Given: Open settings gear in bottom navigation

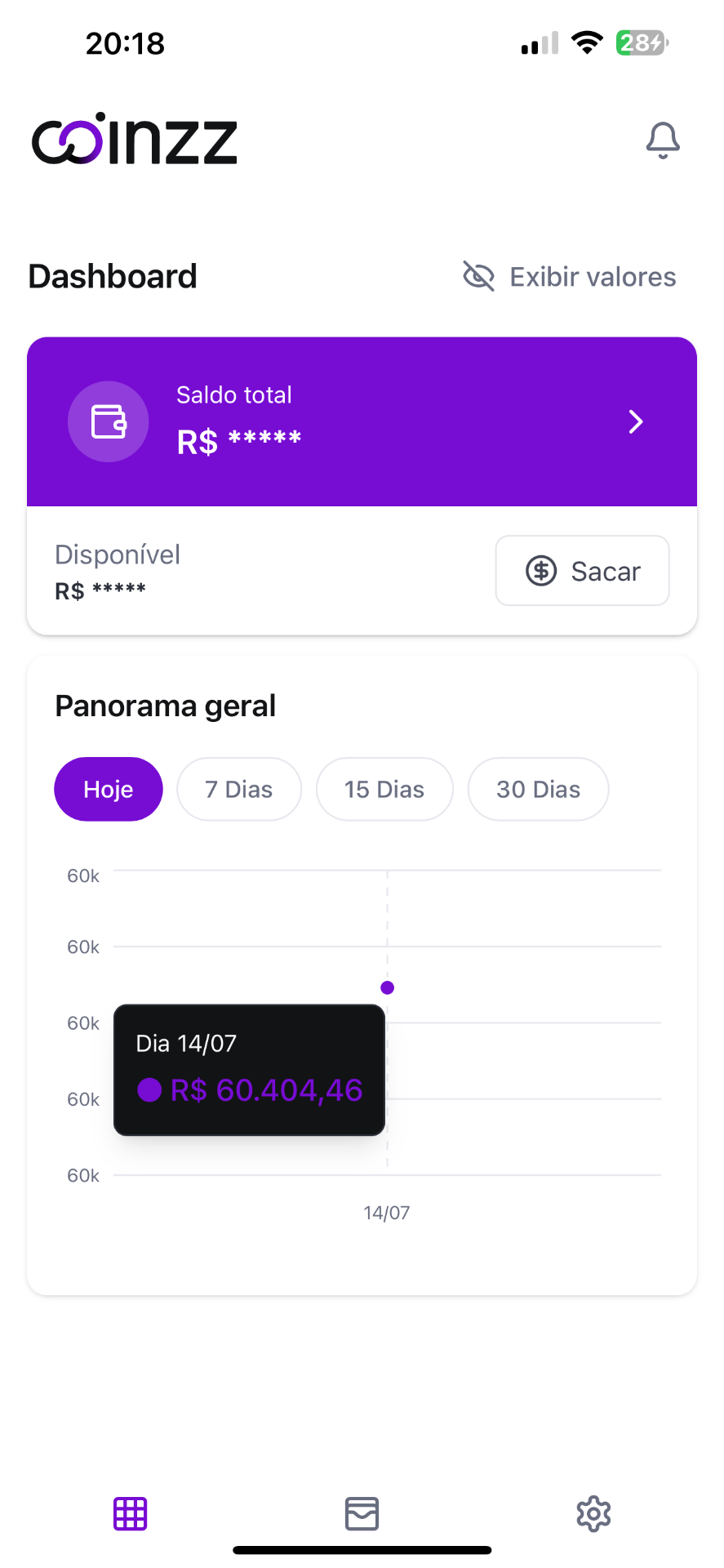Looking at the screenshot, I should (593, 1513).
